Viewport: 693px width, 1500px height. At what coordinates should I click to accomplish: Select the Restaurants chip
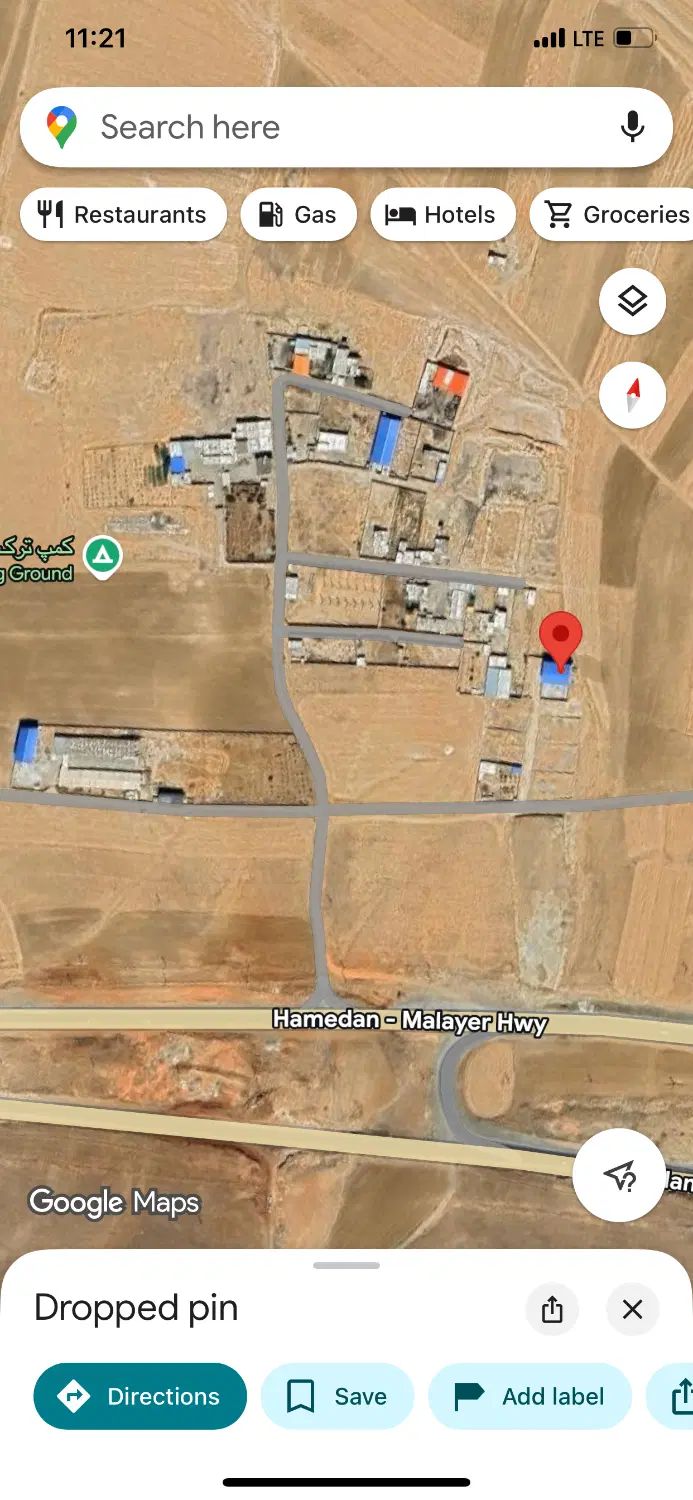(x=123, y=215)
